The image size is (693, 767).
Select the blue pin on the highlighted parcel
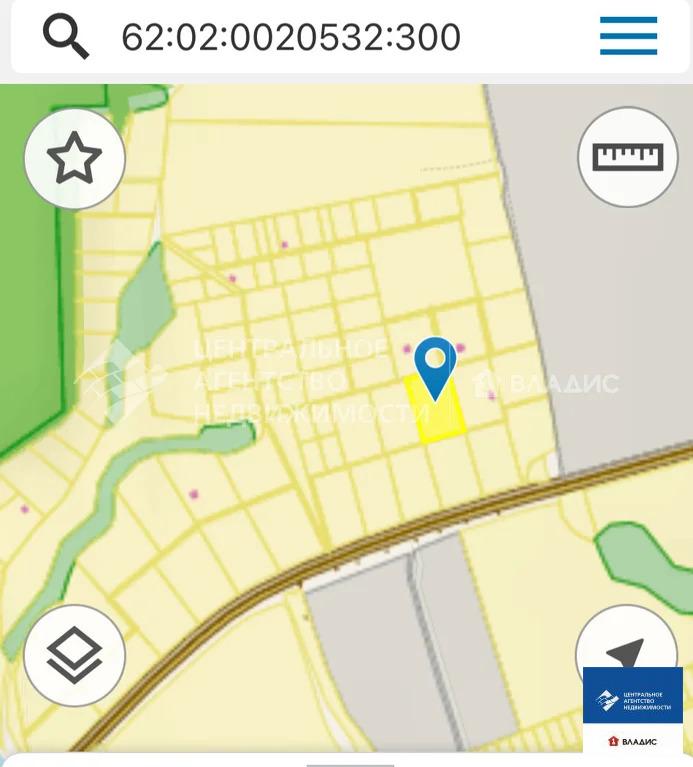(435, 366)
